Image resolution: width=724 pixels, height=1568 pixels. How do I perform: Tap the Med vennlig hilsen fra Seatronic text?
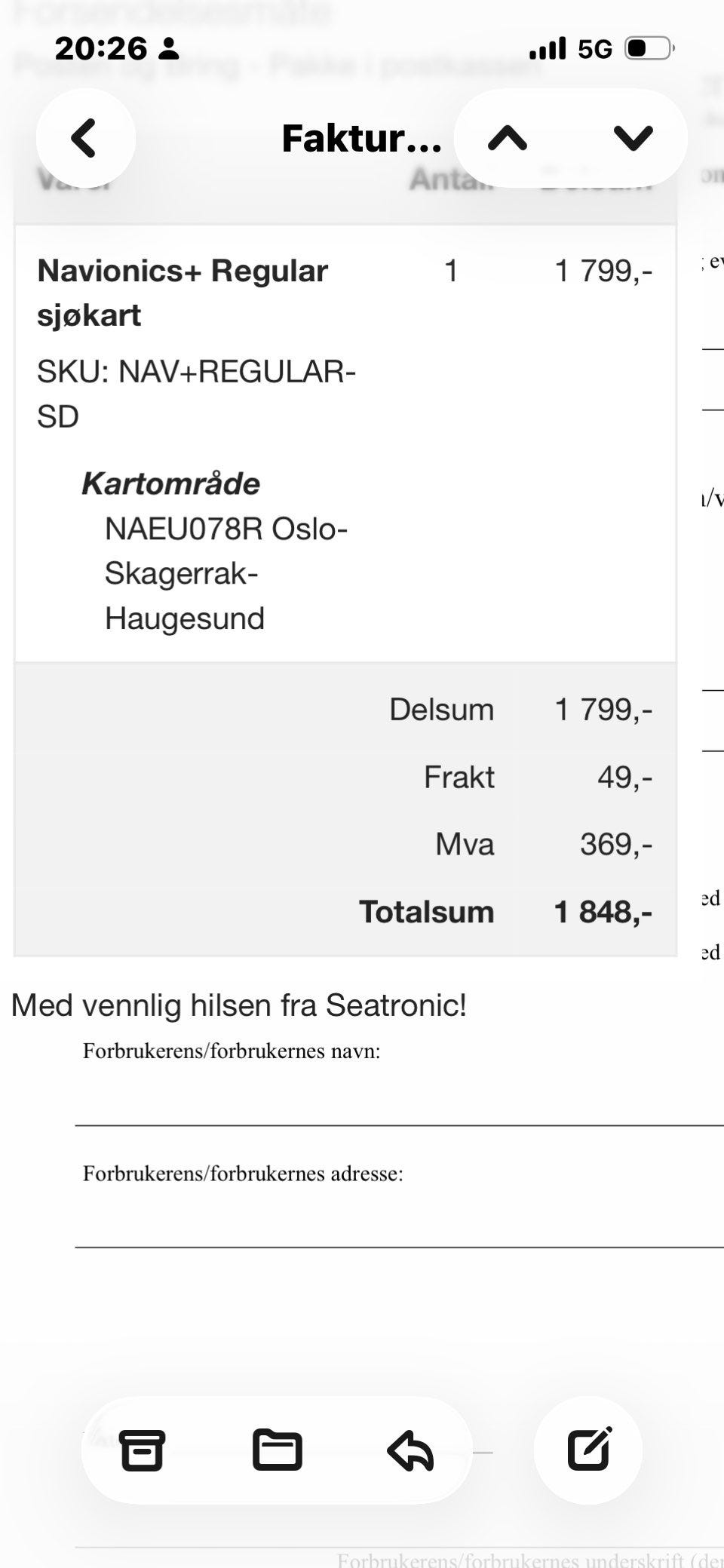click(x=238, y=1004)
